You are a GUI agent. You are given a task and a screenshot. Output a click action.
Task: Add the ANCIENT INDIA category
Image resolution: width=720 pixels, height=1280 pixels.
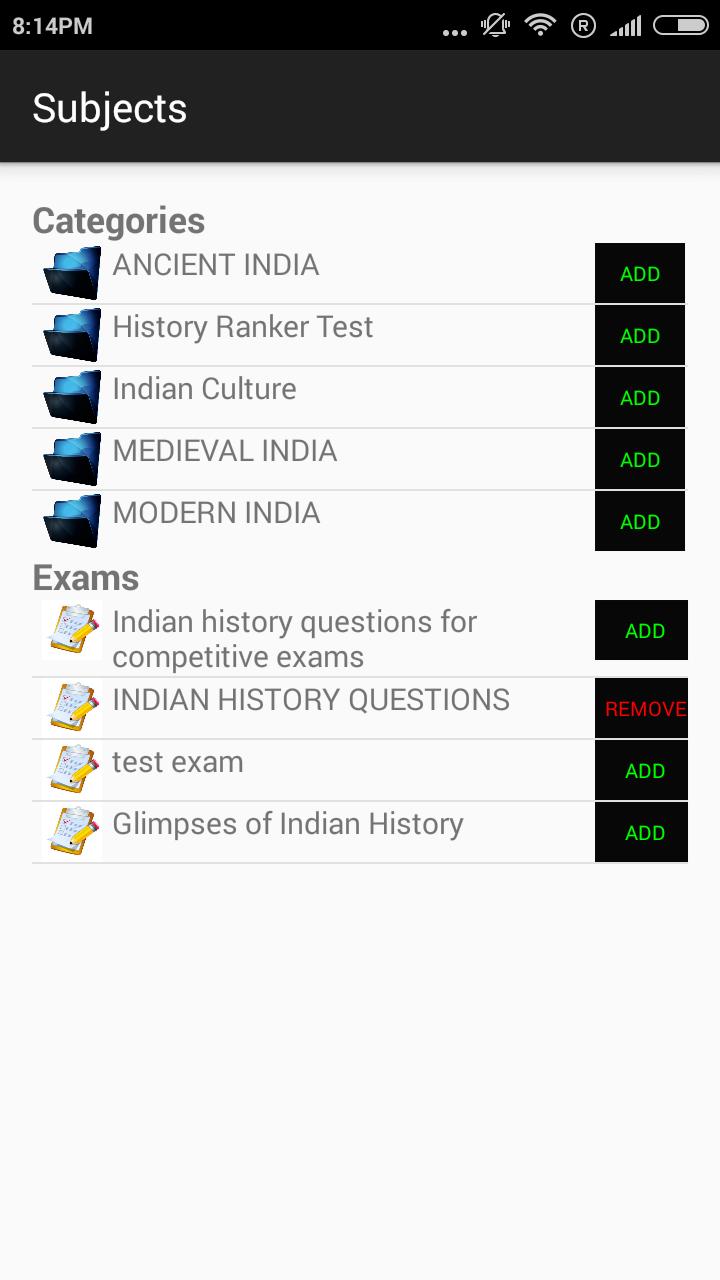click(640, 274)
